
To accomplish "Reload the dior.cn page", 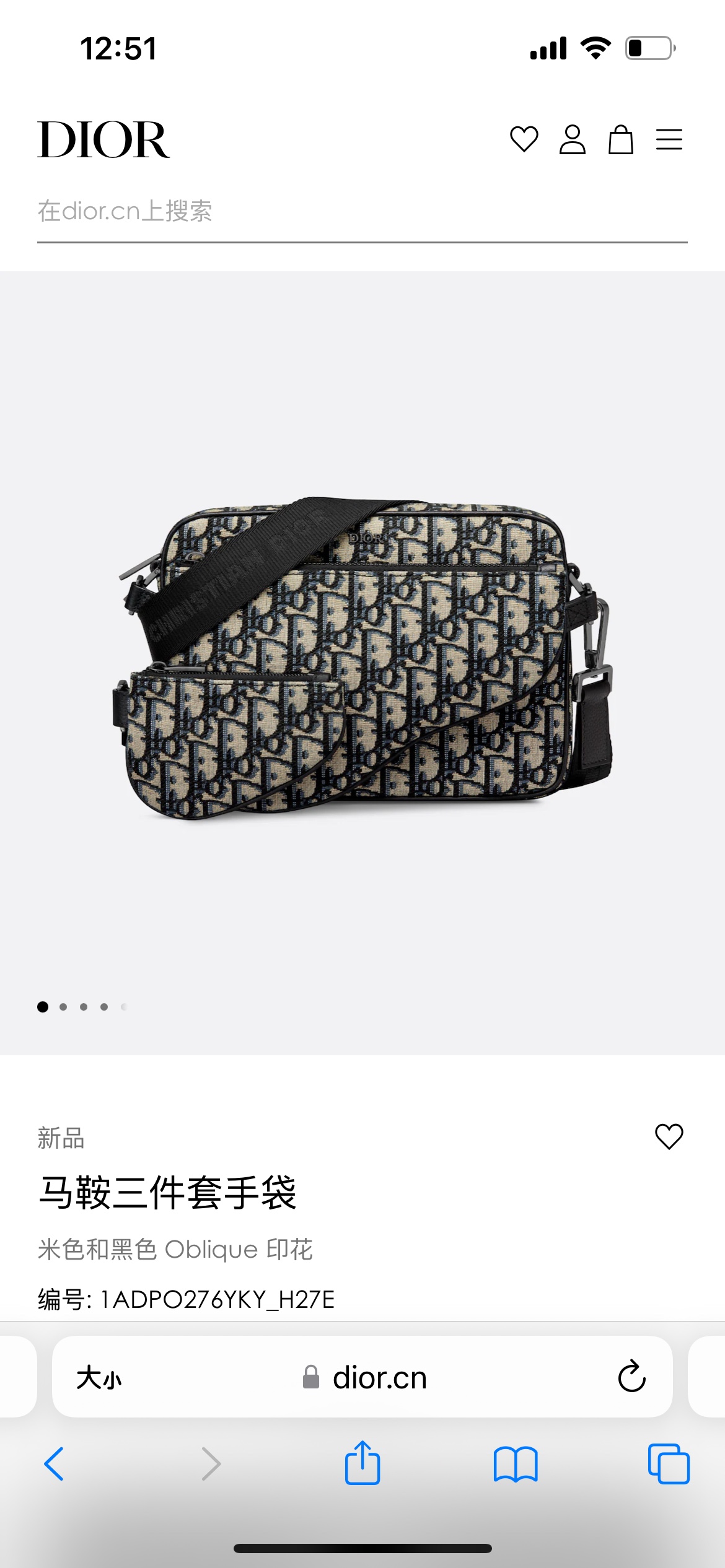I will point(631,1377).
